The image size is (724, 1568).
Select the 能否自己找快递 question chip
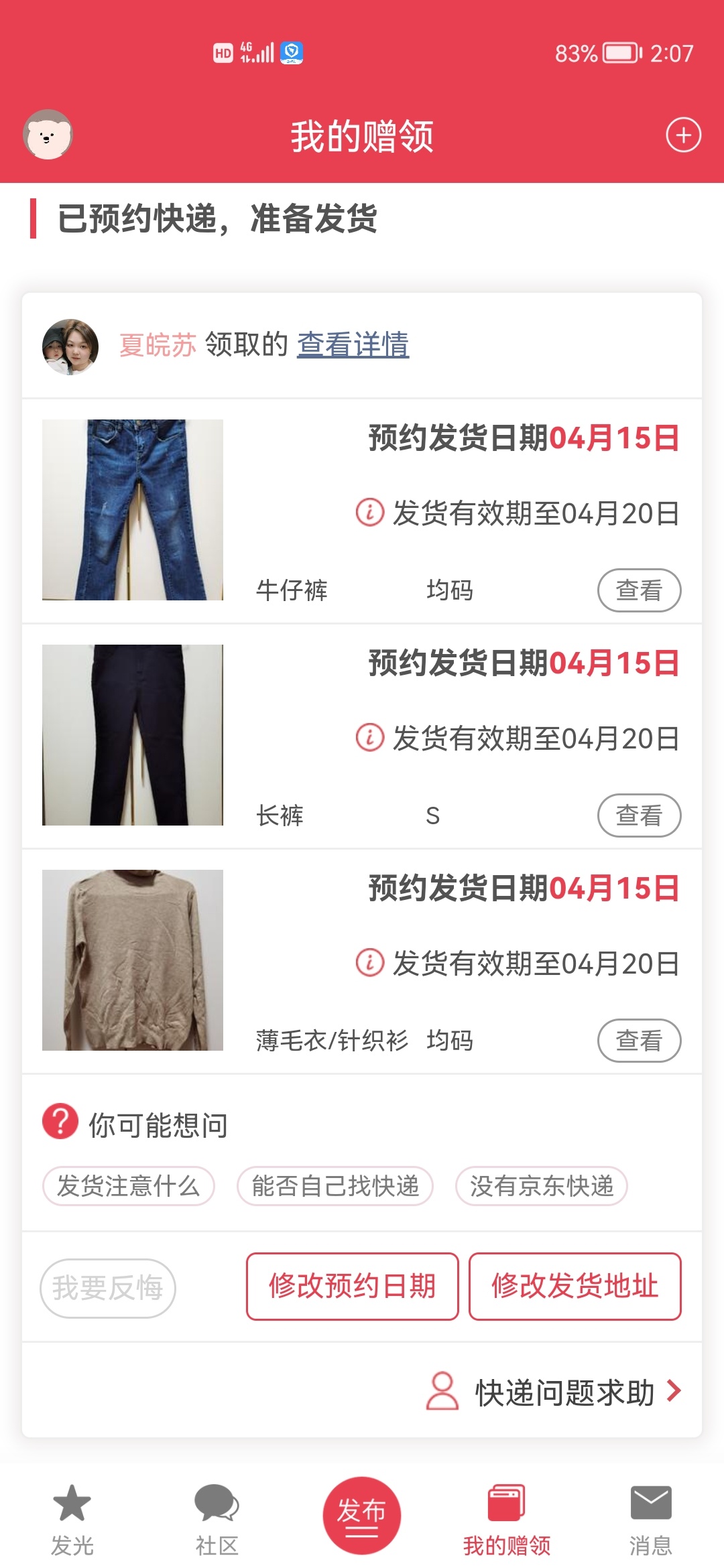click(335, 1186)
